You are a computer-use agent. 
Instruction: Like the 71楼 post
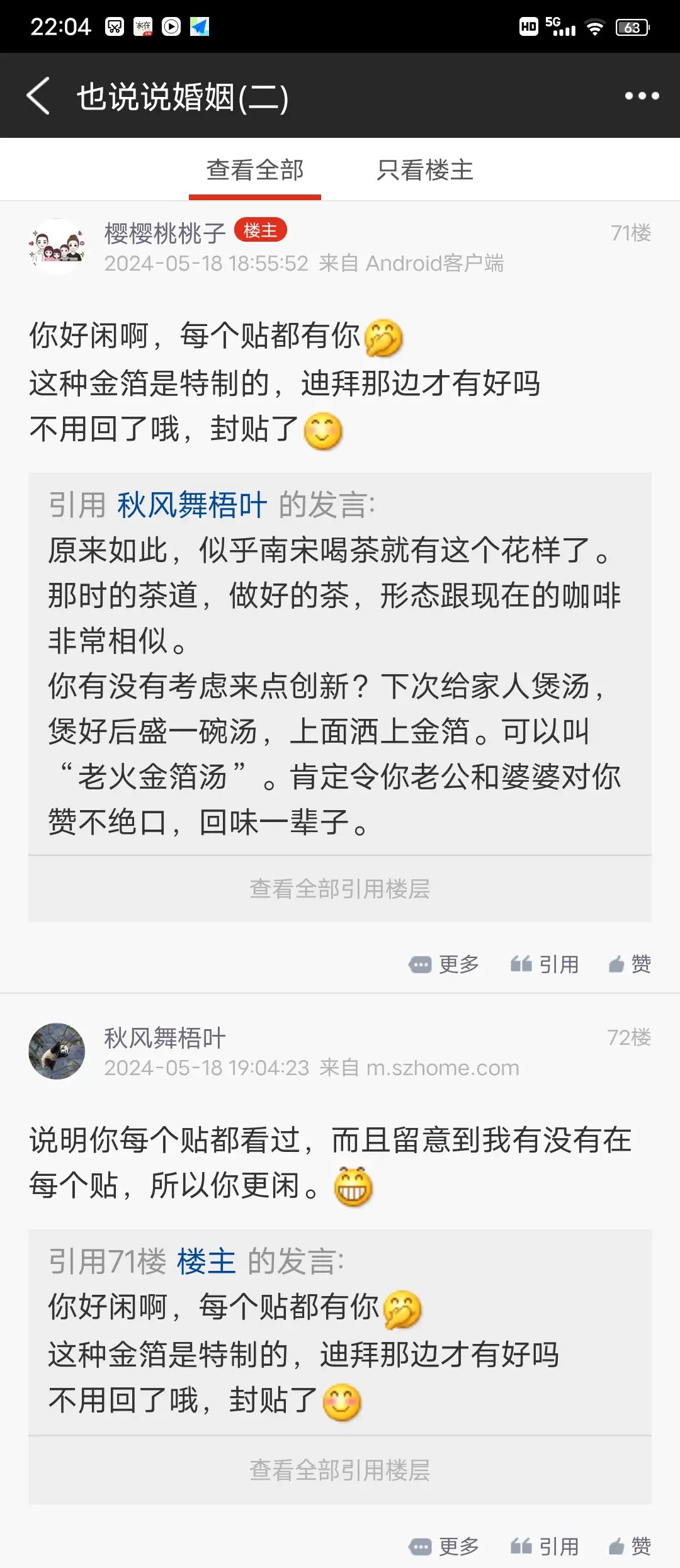pos(630,964)
